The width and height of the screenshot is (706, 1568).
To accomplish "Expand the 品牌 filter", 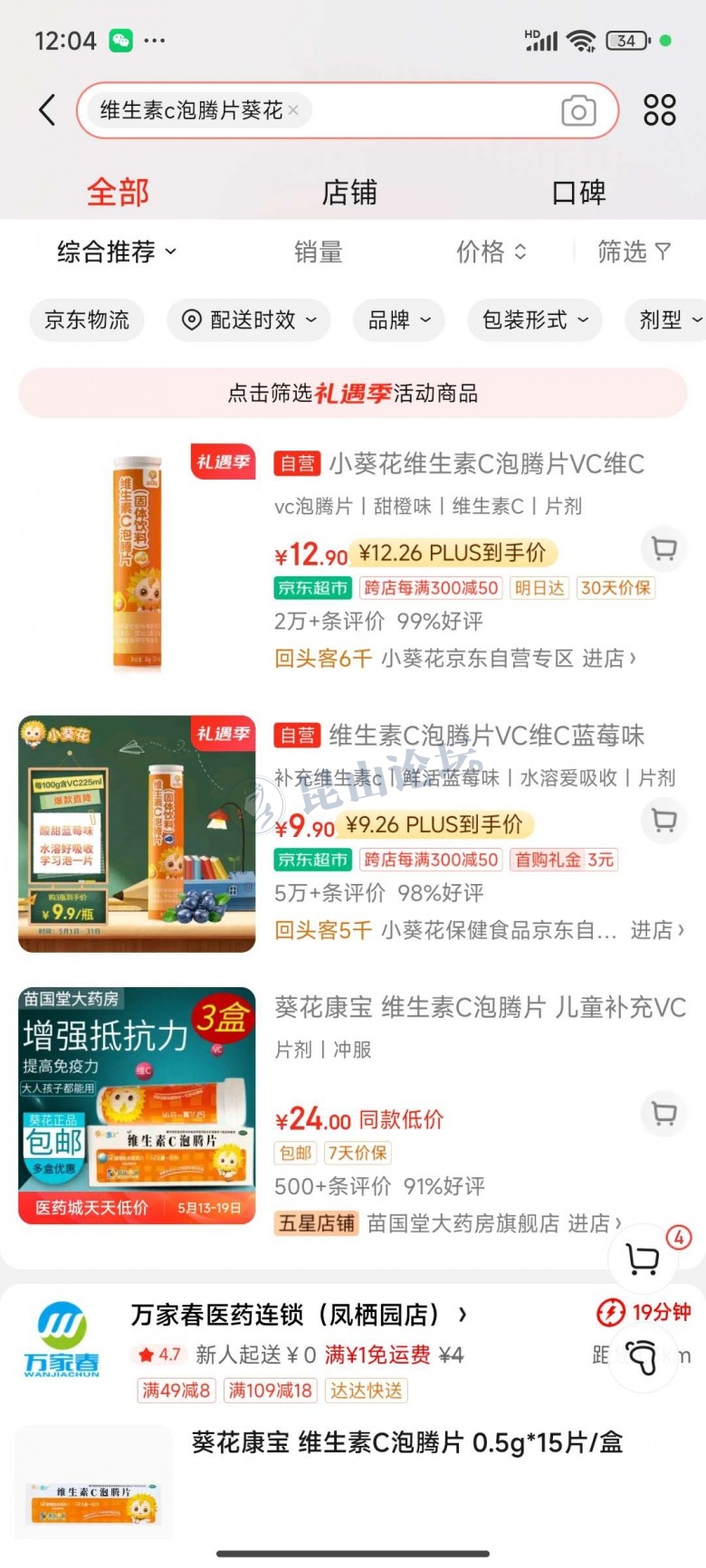I will 398,320.
